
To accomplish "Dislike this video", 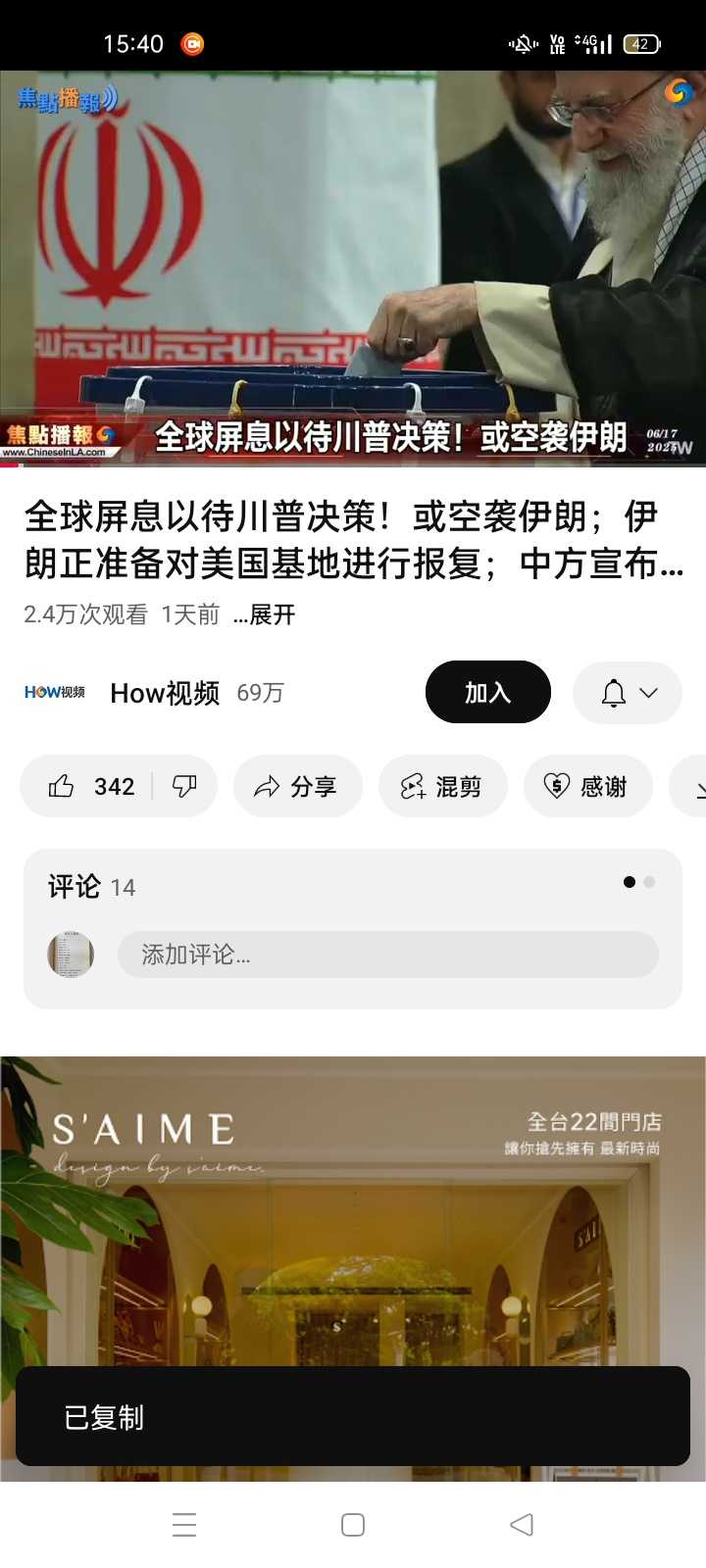I will tap(184, 786).
